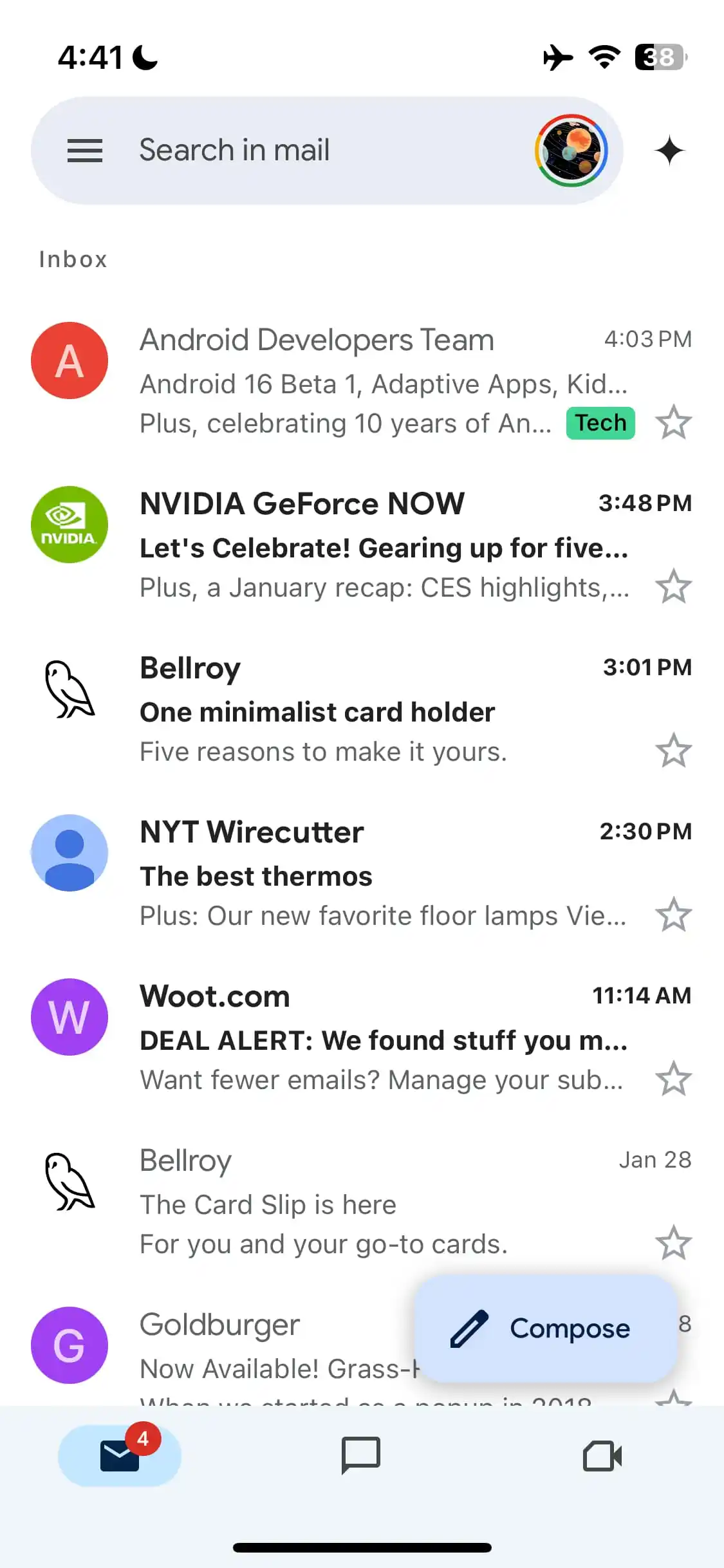
Task: Tap the Bellroy owl avatar
Action: [x=69, y=689]
